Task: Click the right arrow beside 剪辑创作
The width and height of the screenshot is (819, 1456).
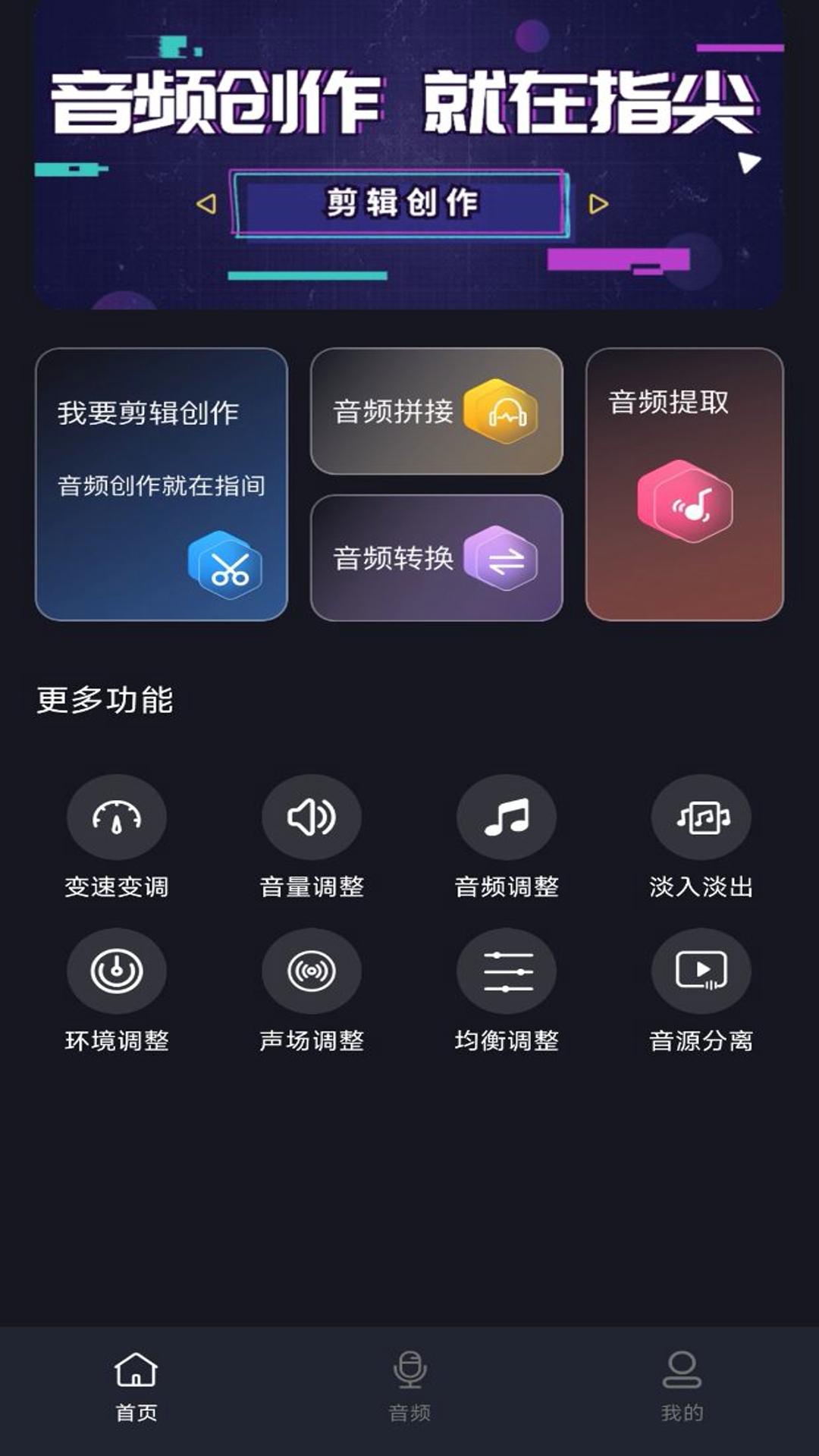Action: pos(595,202)
